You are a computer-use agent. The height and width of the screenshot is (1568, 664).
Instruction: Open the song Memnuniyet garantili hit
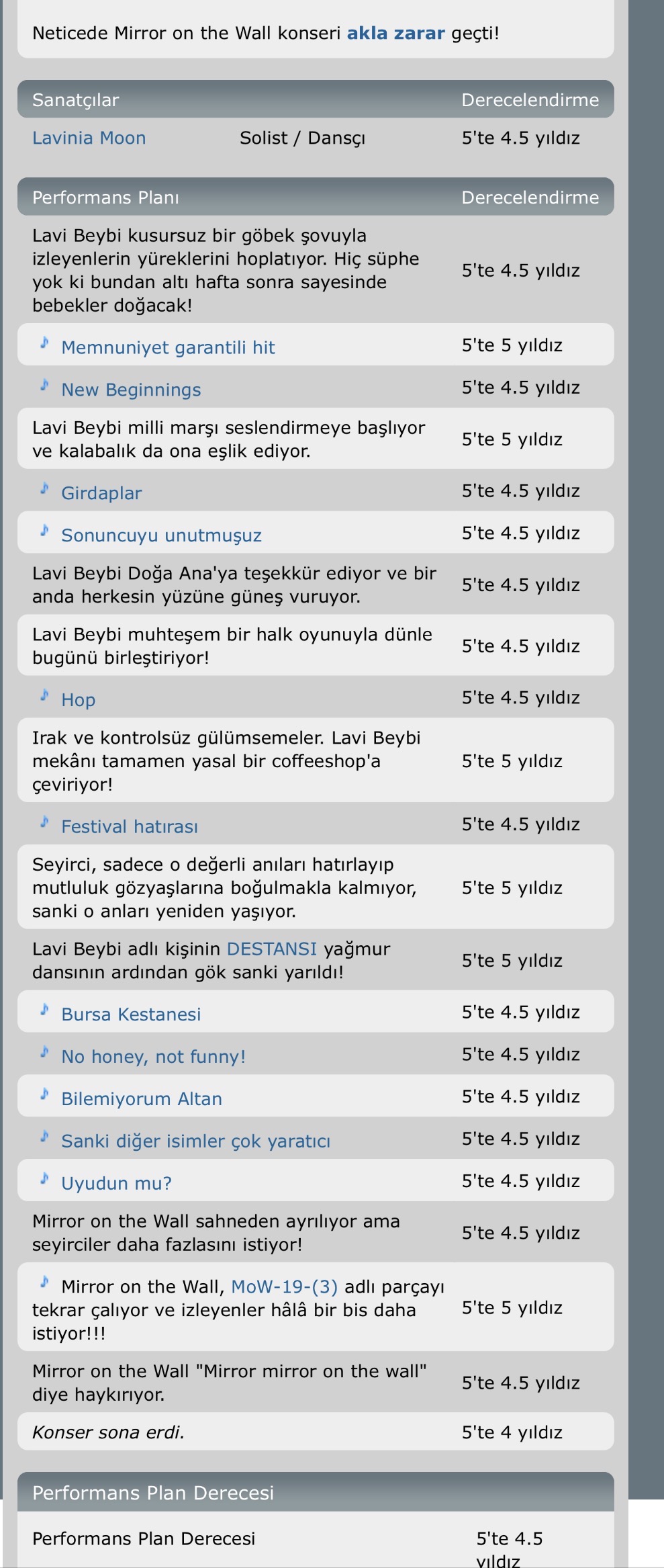[x=168, y=347]
